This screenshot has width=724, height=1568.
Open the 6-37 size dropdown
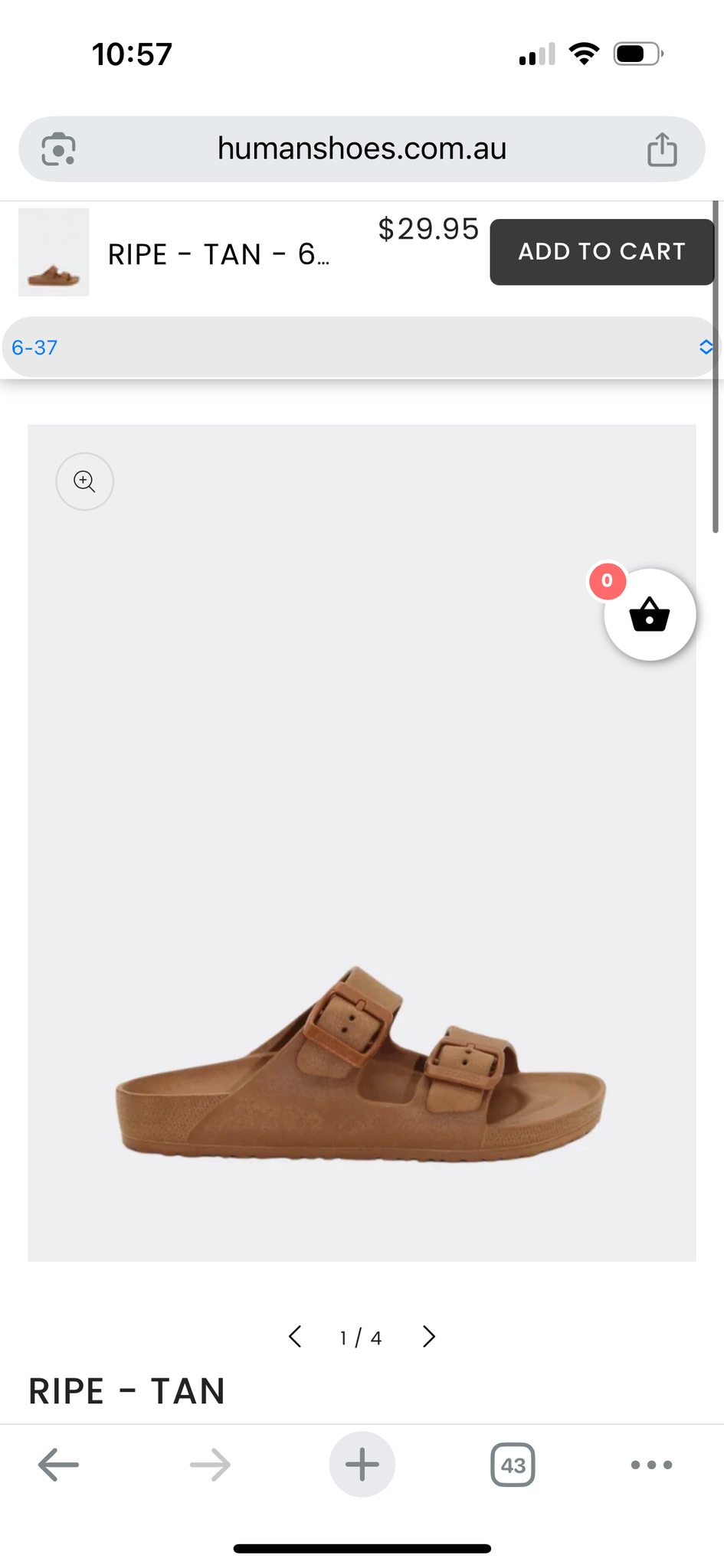coord(362,348)
